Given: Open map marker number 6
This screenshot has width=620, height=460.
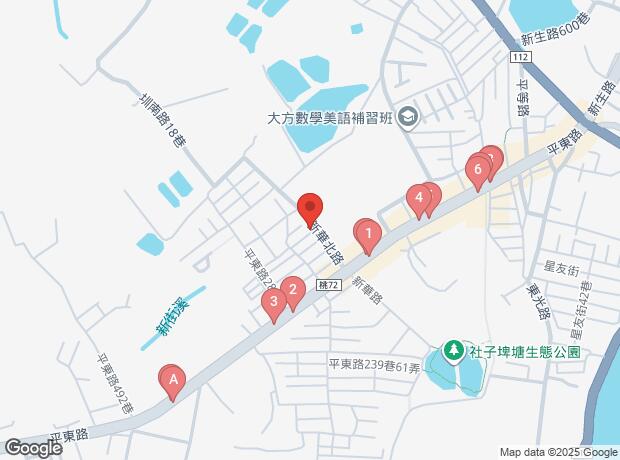Looking at the screenshot, I should click(478, 169).
